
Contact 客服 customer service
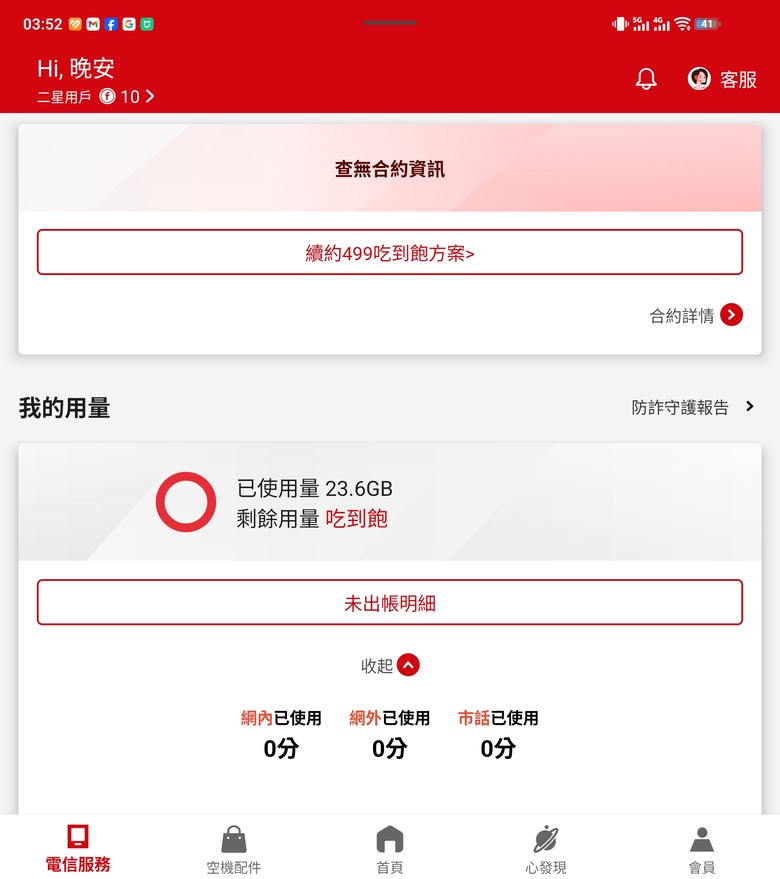pos(723,80)
